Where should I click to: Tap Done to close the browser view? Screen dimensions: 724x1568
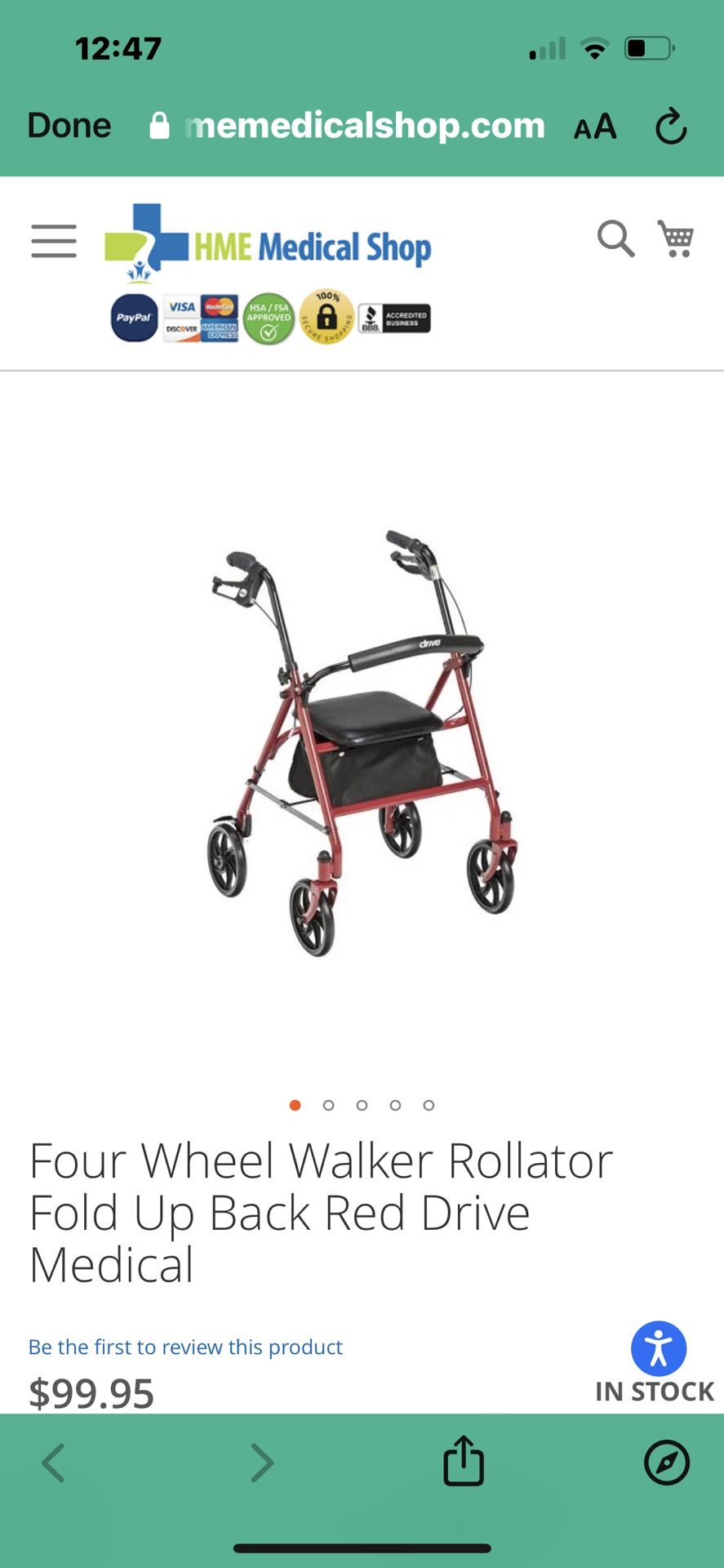pyautogui.click(x=69, y=126)
